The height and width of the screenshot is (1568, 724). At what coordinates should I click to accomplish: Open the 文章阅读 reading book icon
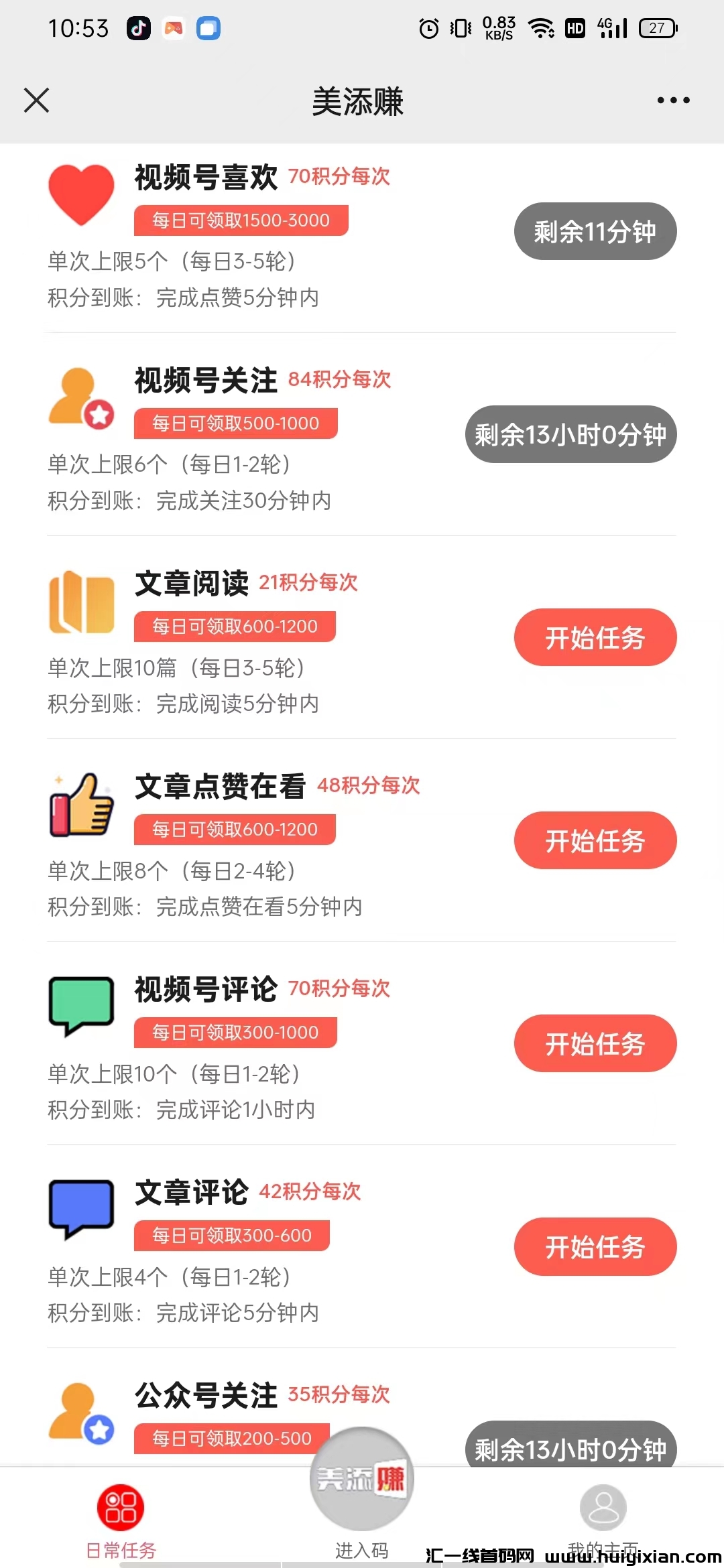pos(80,603)
